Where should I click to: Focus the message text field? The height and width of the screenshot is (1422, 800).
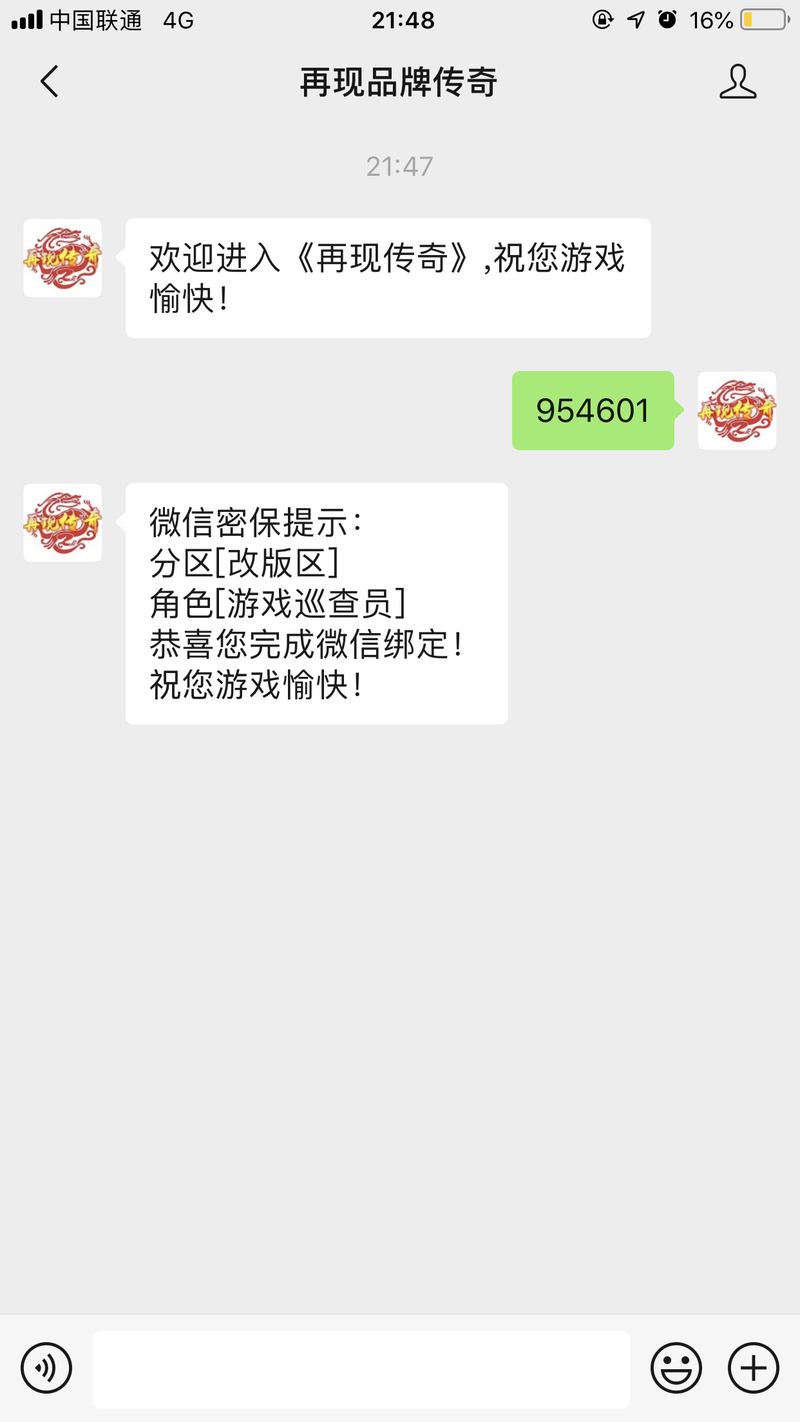click(361, 1369)
